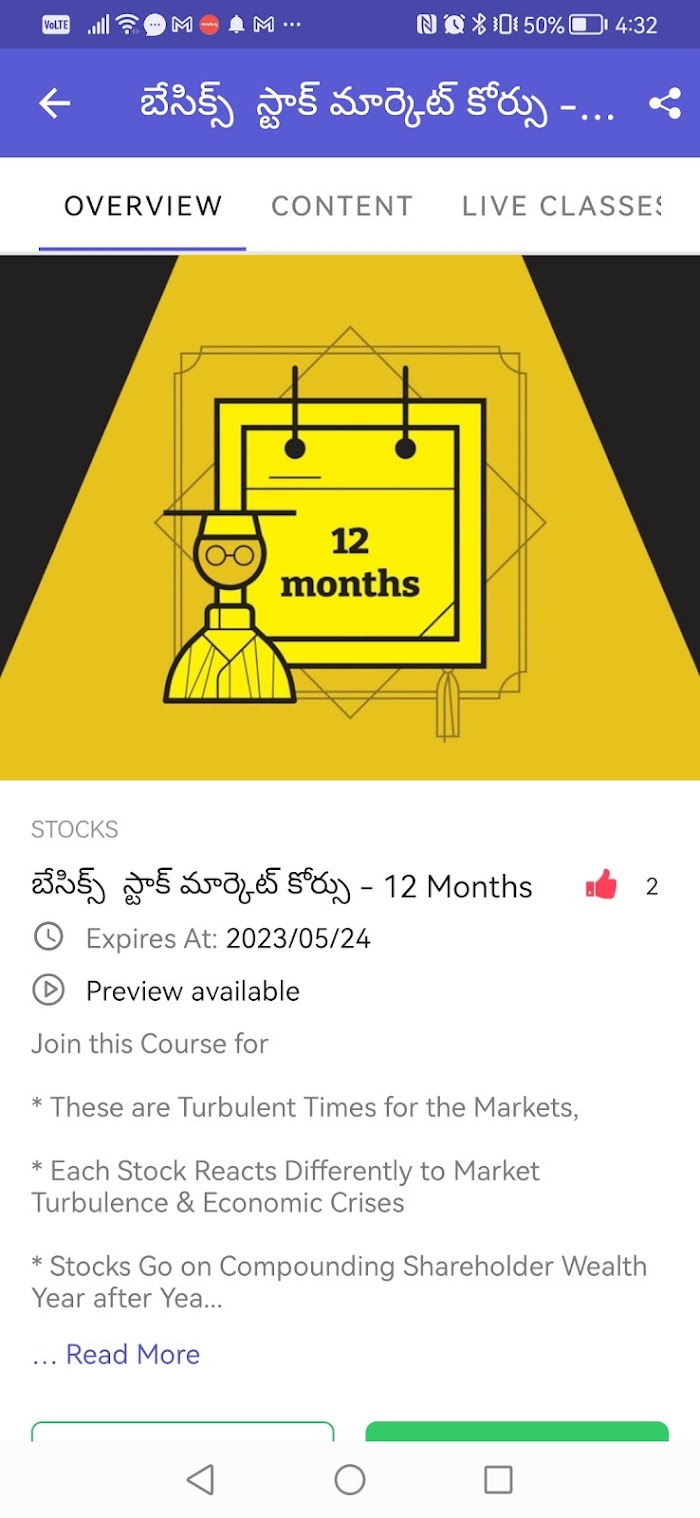
Task: Open the 12 months course banner
Action: click(x=350, y=517)
